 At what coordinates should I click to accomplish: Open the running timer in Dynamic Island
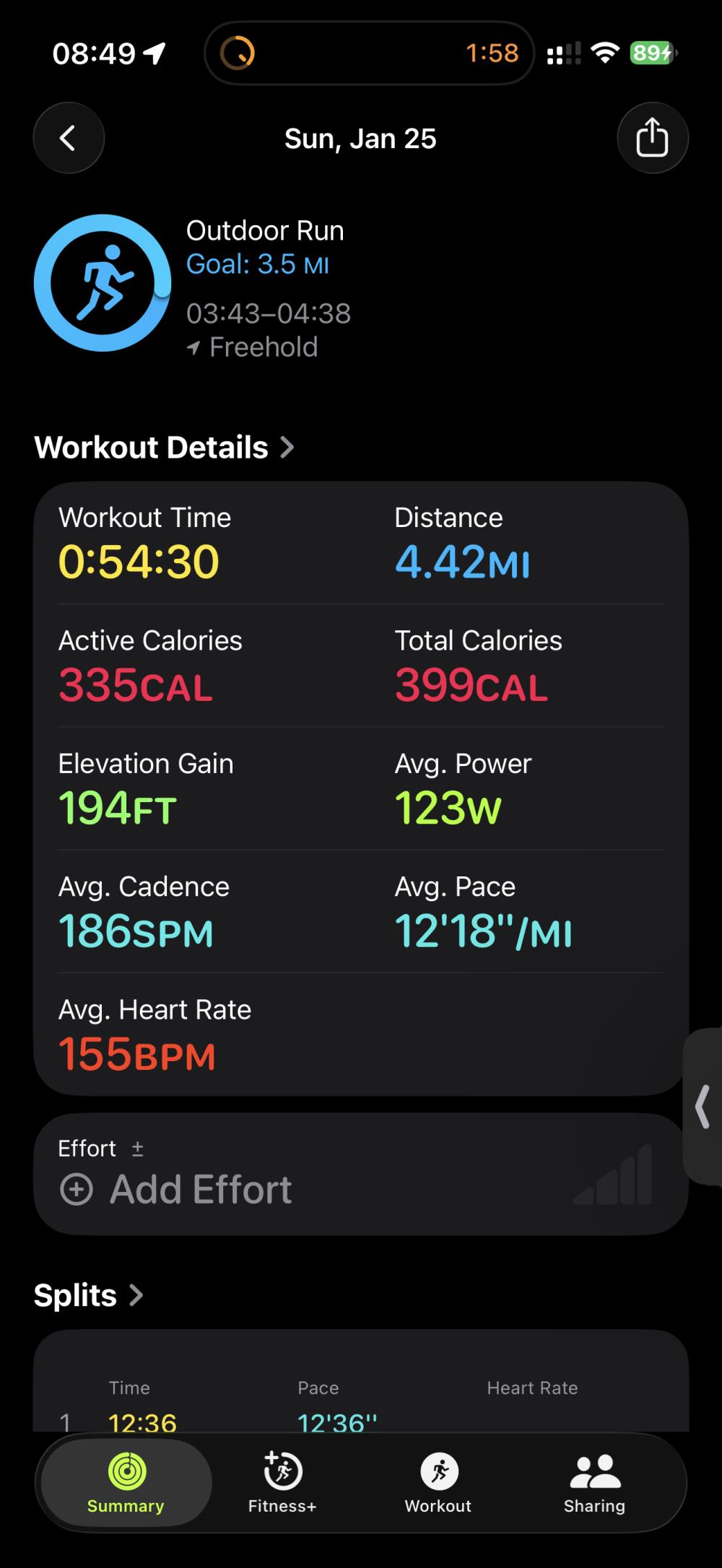coord(369,53)
